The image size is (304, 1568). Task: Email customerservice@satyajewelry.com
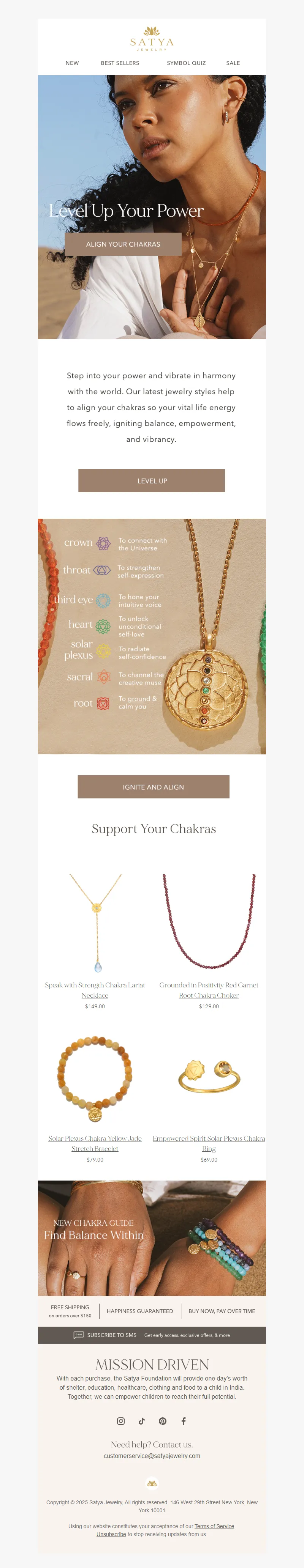pos(152,1456)
